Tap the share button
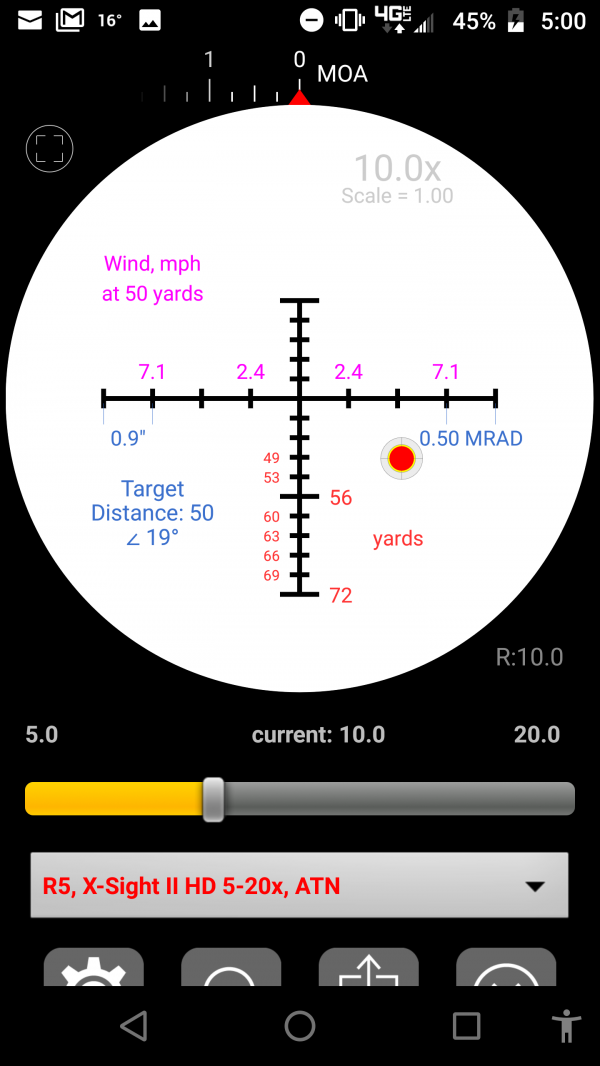 click(x=368, y=968)
